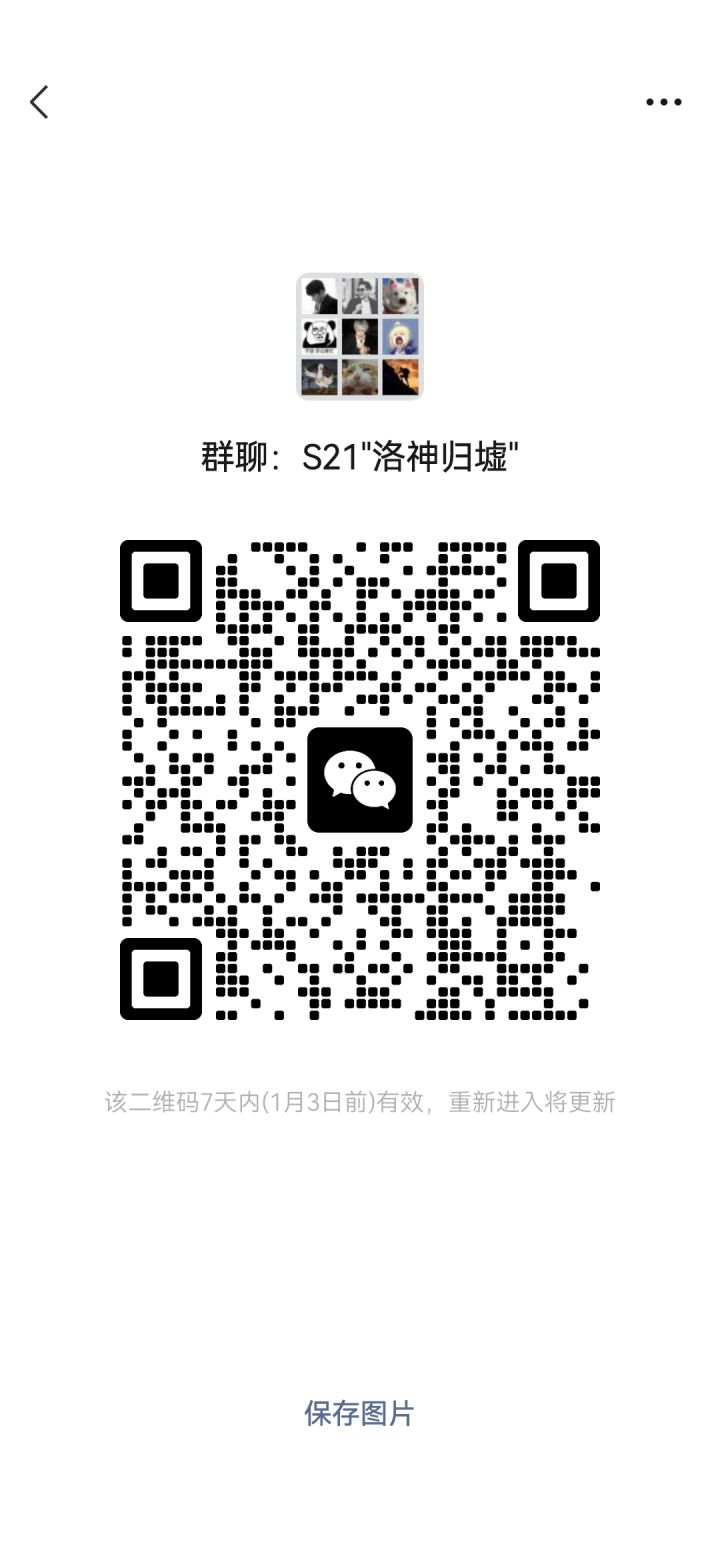Screen dimensions: 720x1560
Task: Navigate back using the chevron at top left
Action: coord(40,101)
